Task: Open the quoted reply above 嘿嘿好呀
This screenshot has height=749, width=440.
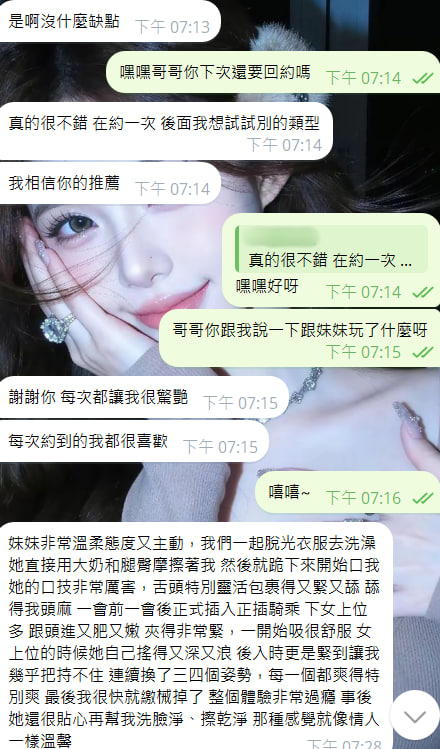Action: coord(331,249)
